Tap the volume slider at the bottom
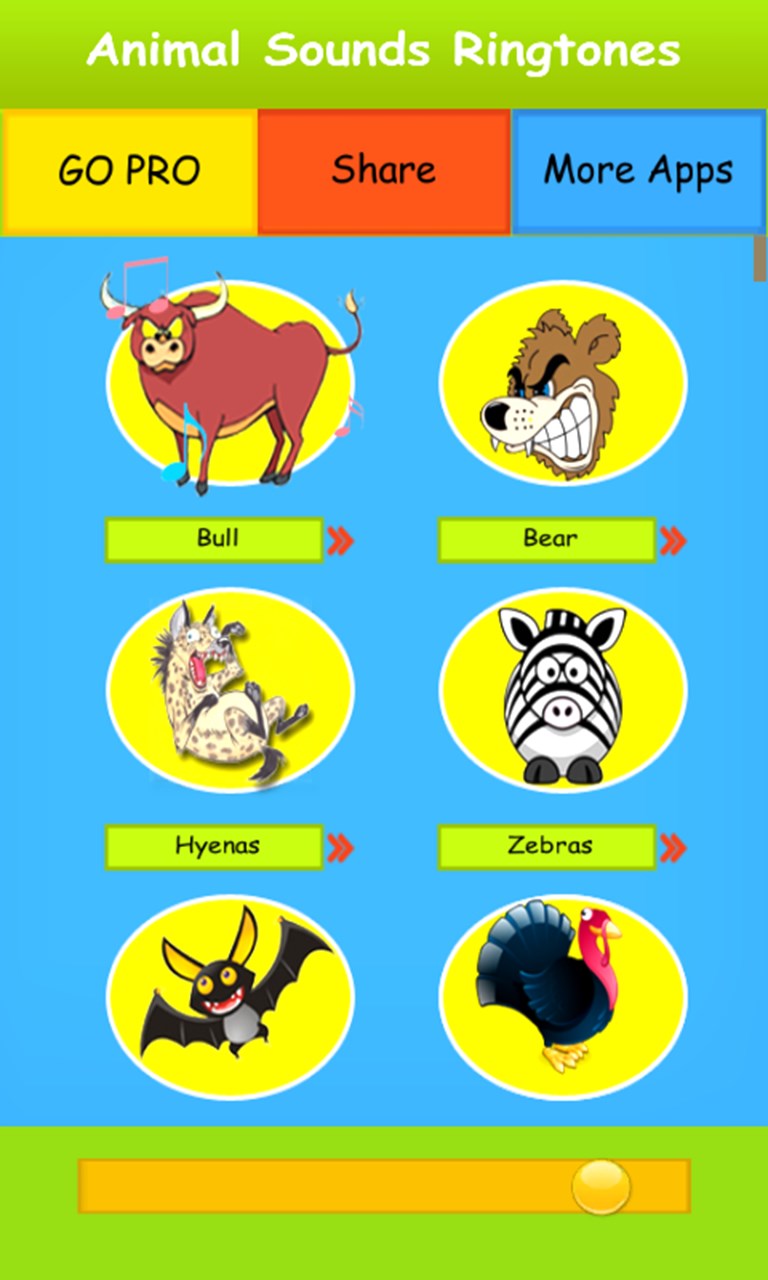 pyautogui.click(x=384, y=1186)
